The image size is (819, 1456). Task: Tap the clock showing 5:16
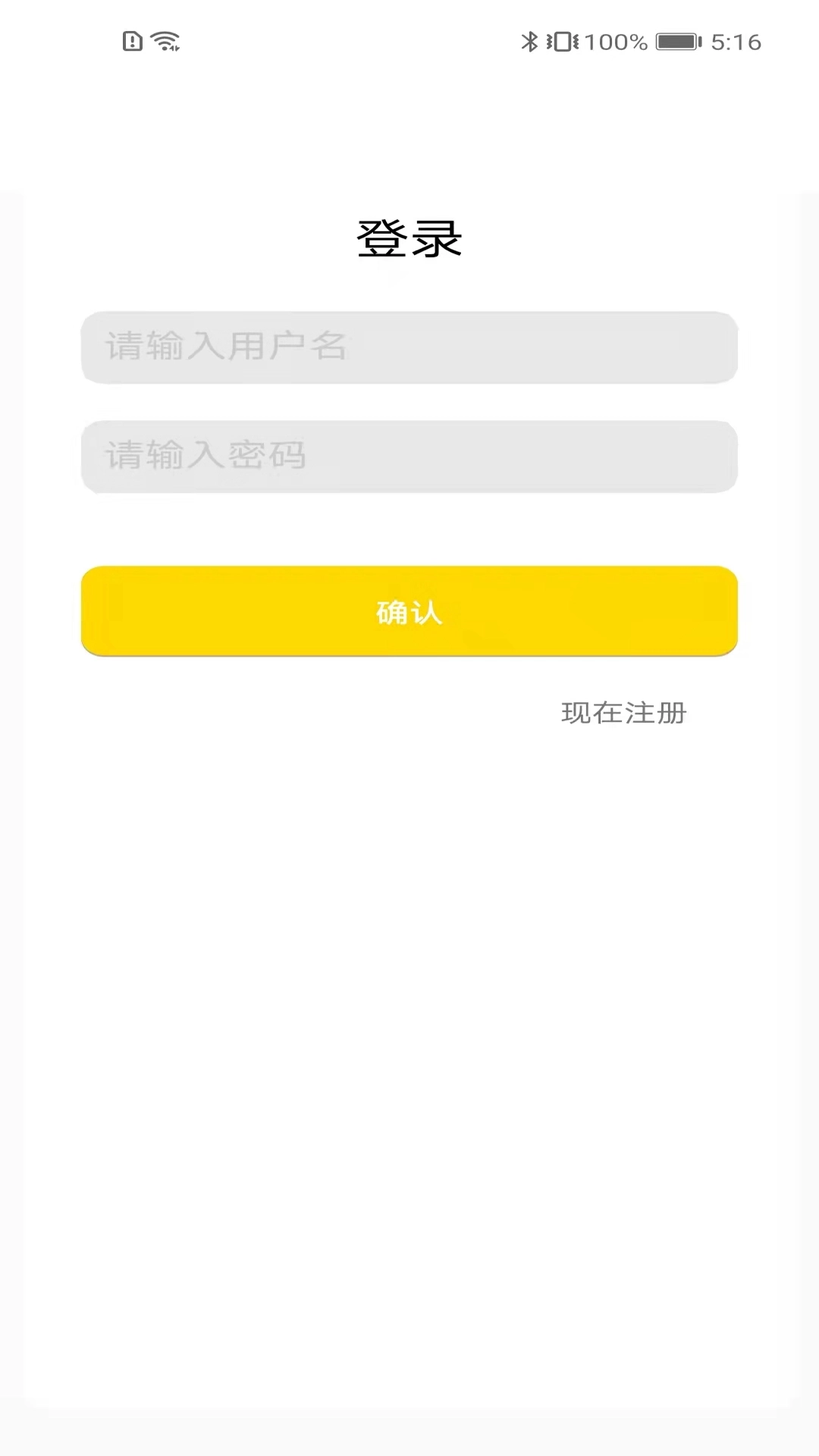tap(737, 42)
